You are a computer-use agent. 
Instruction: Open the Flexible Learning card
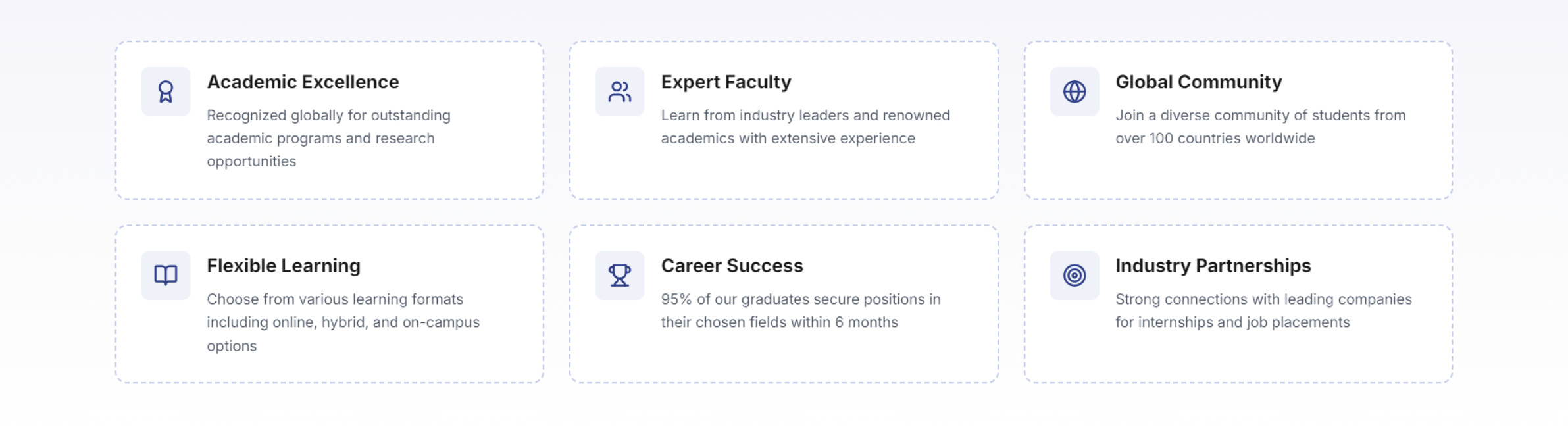pos(329,304)
